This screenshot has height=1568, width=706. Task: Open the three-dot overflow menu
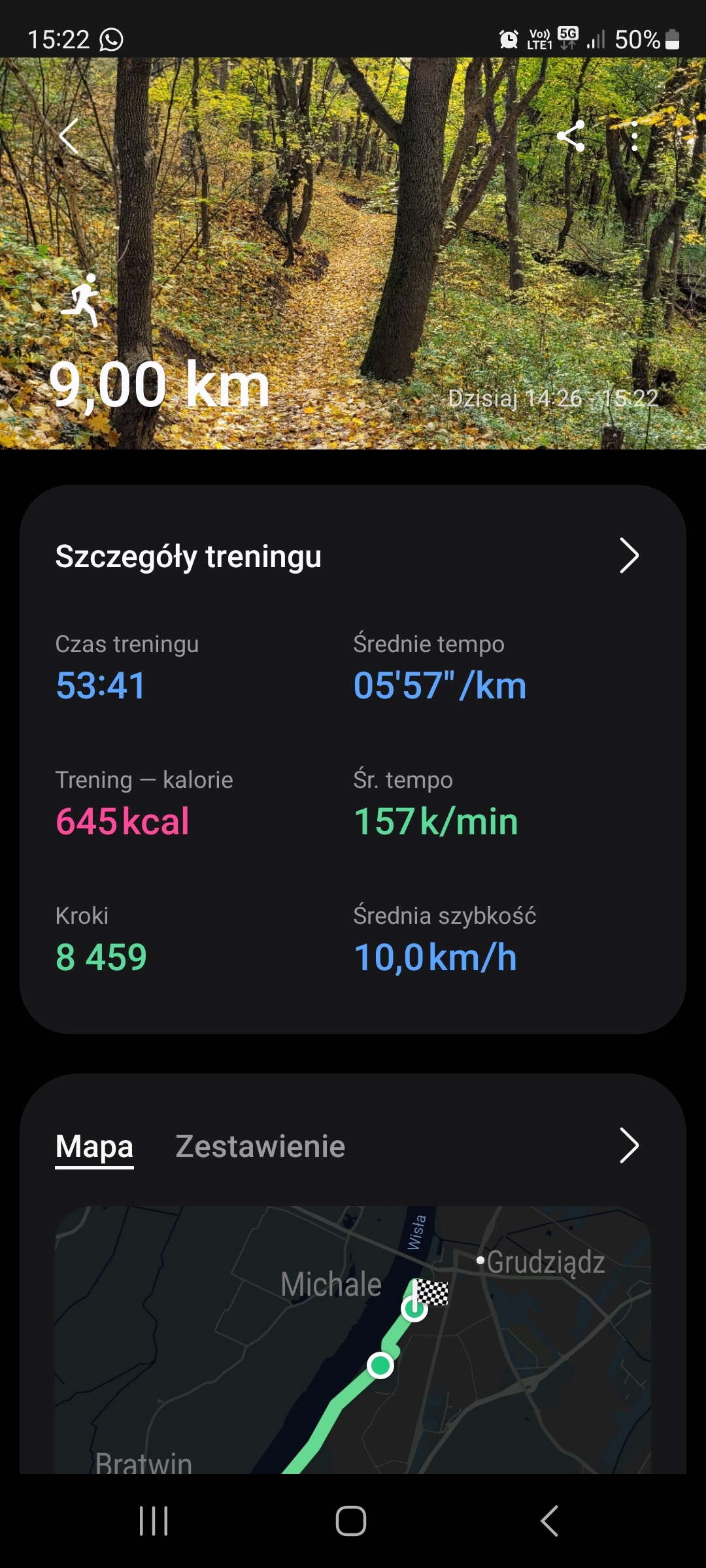pyautogui.click(x=634, y=137)
